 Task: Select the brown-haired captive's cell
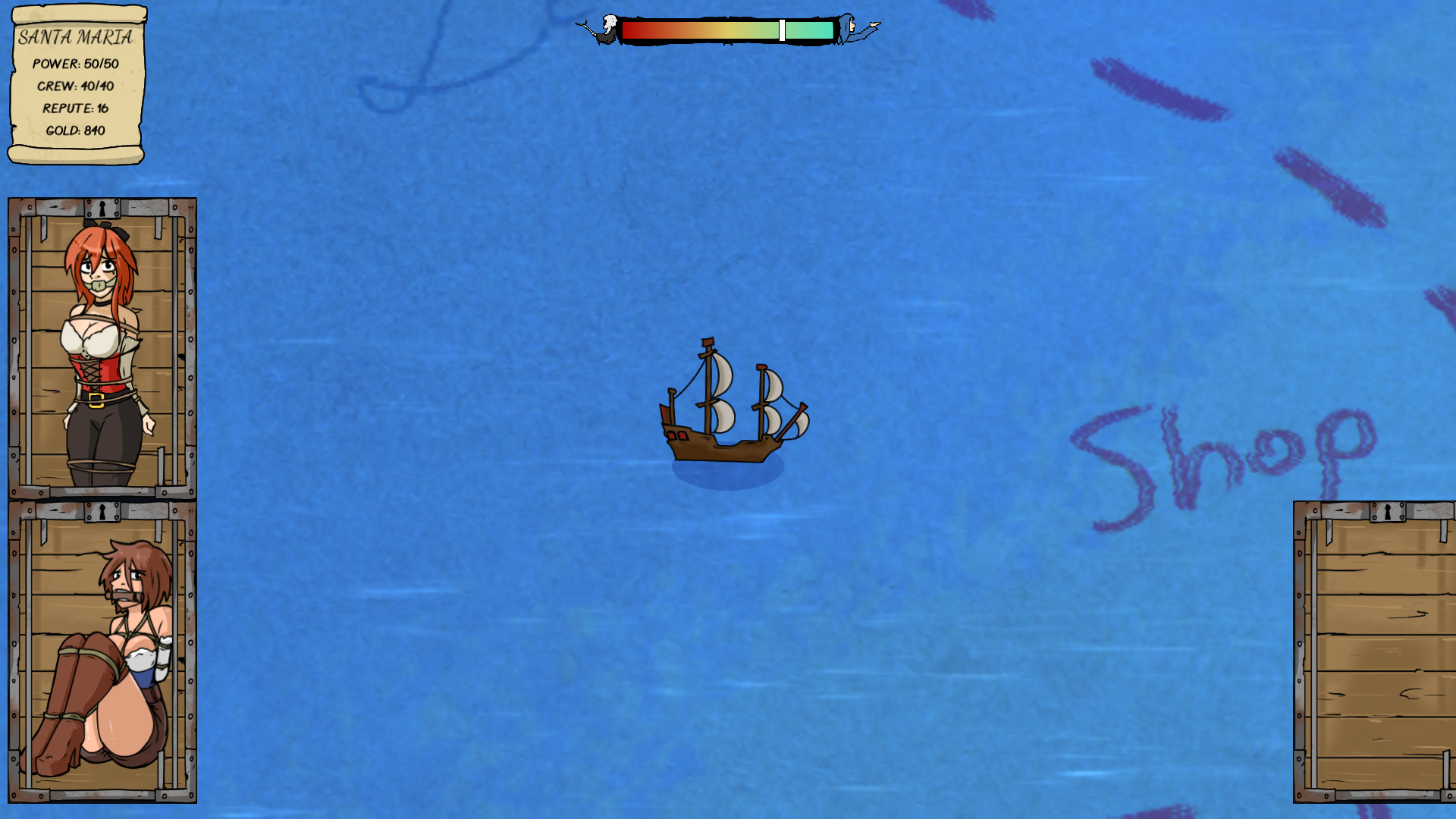(102, 652)
